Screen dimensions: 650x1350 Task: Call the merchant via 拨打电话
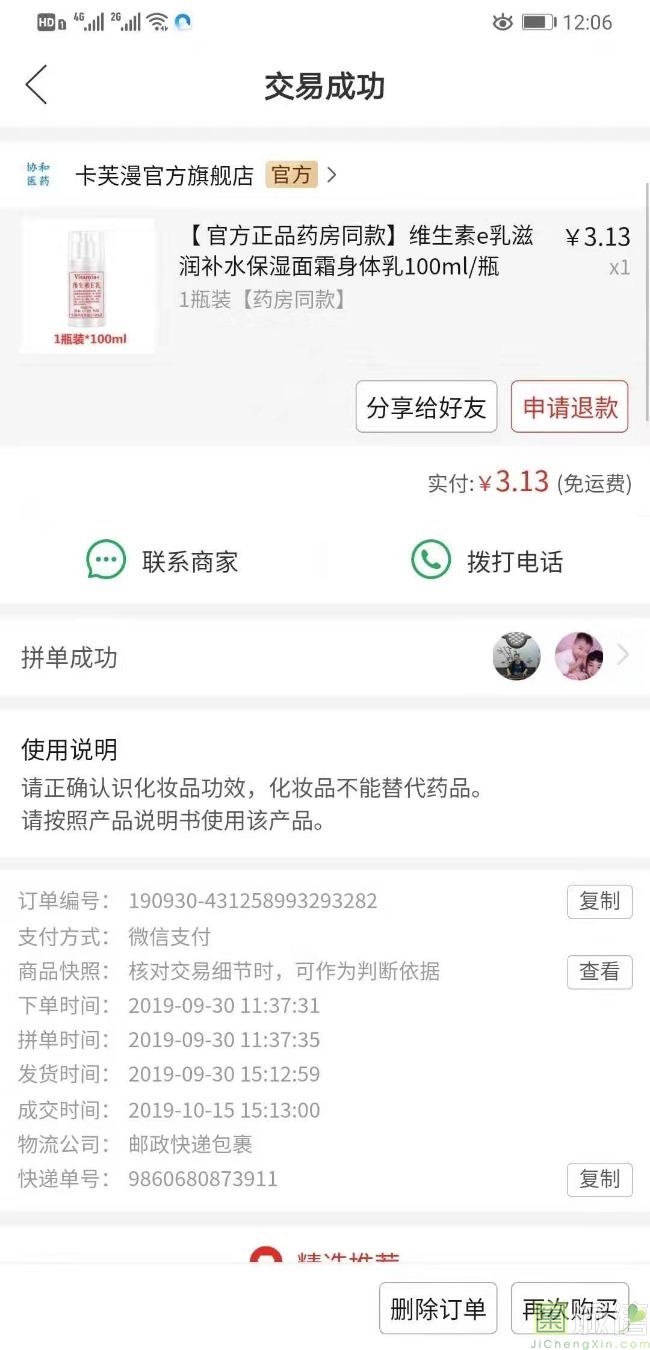click(x=488, y=561)
